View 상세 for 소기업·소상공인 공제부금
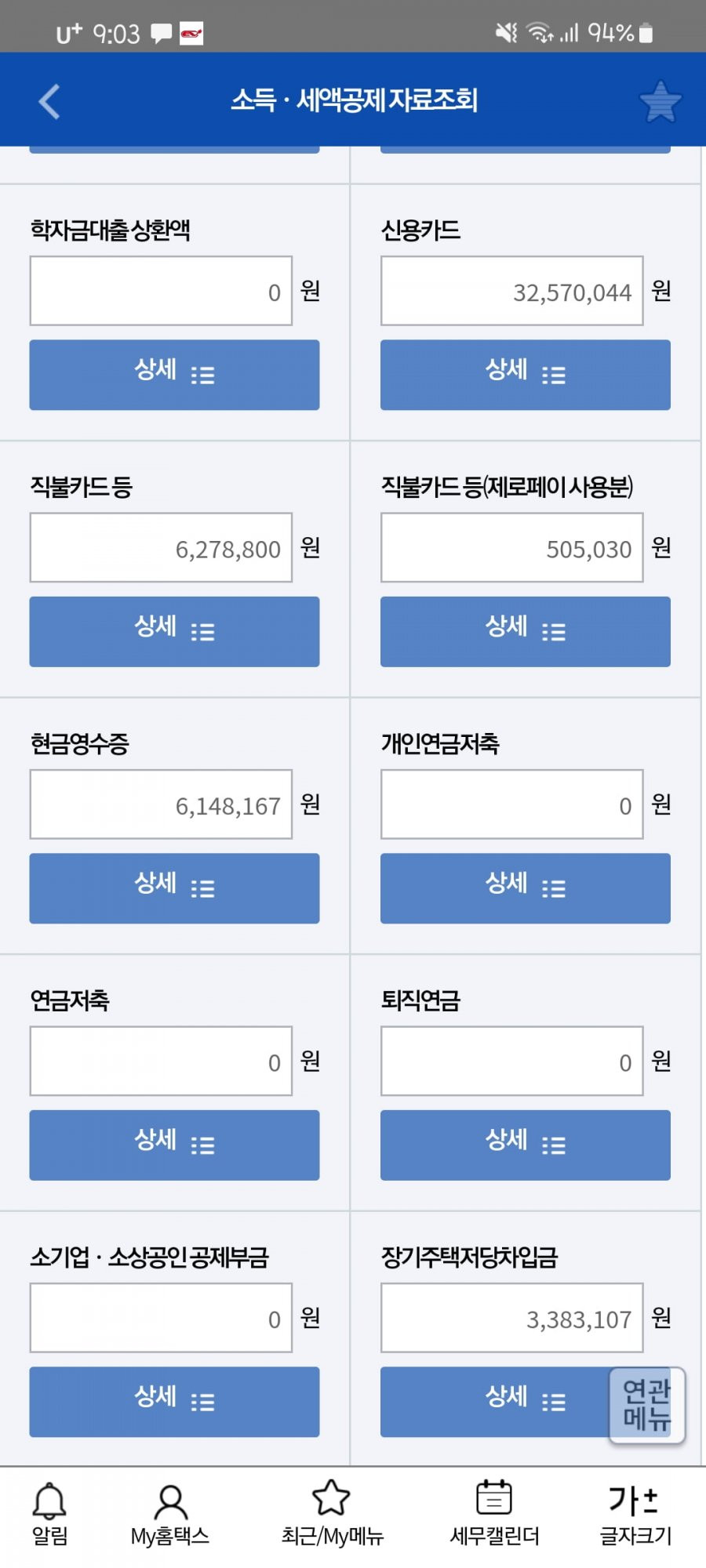 pyautogui.click(x=174, y=1402)
